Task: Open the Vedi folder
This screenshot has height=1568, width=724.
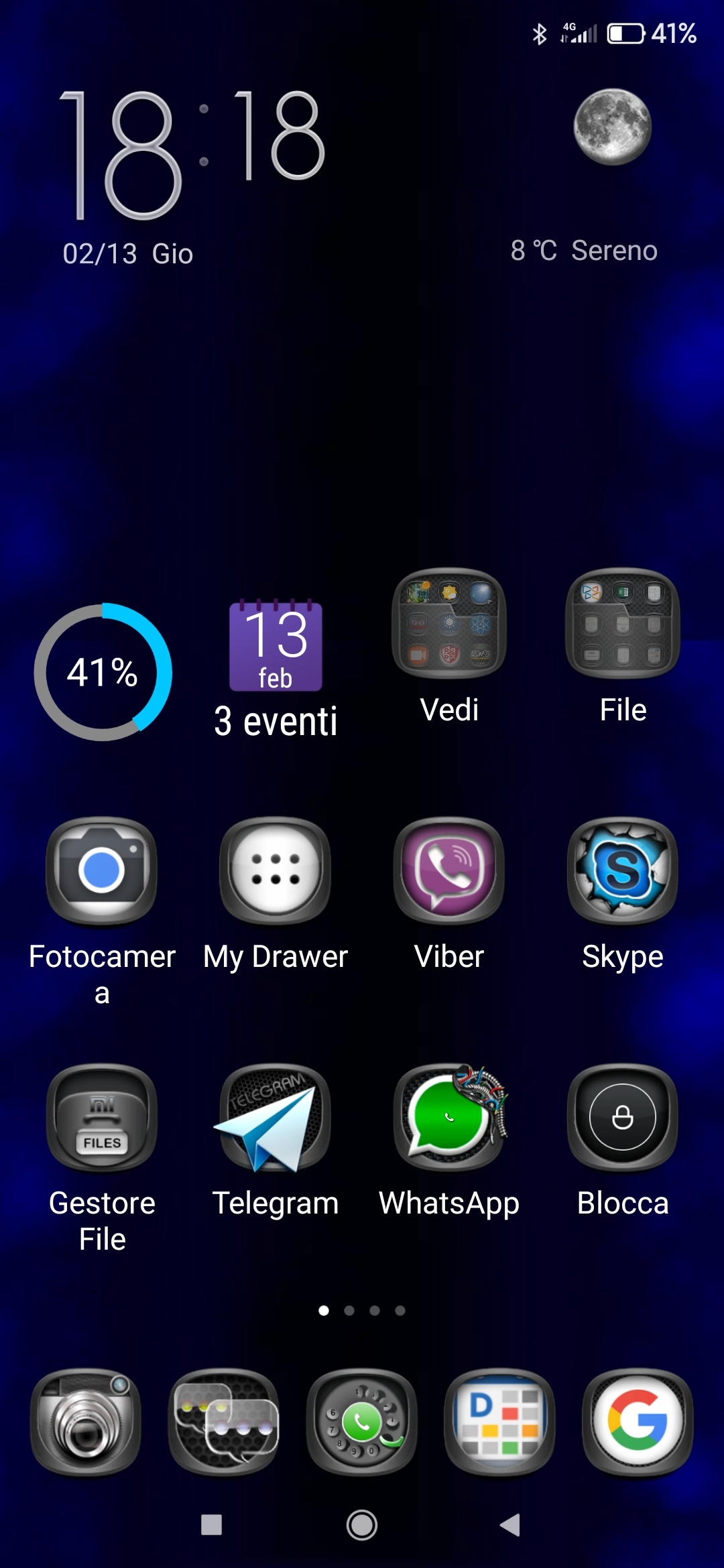Action: click(449, 624)
